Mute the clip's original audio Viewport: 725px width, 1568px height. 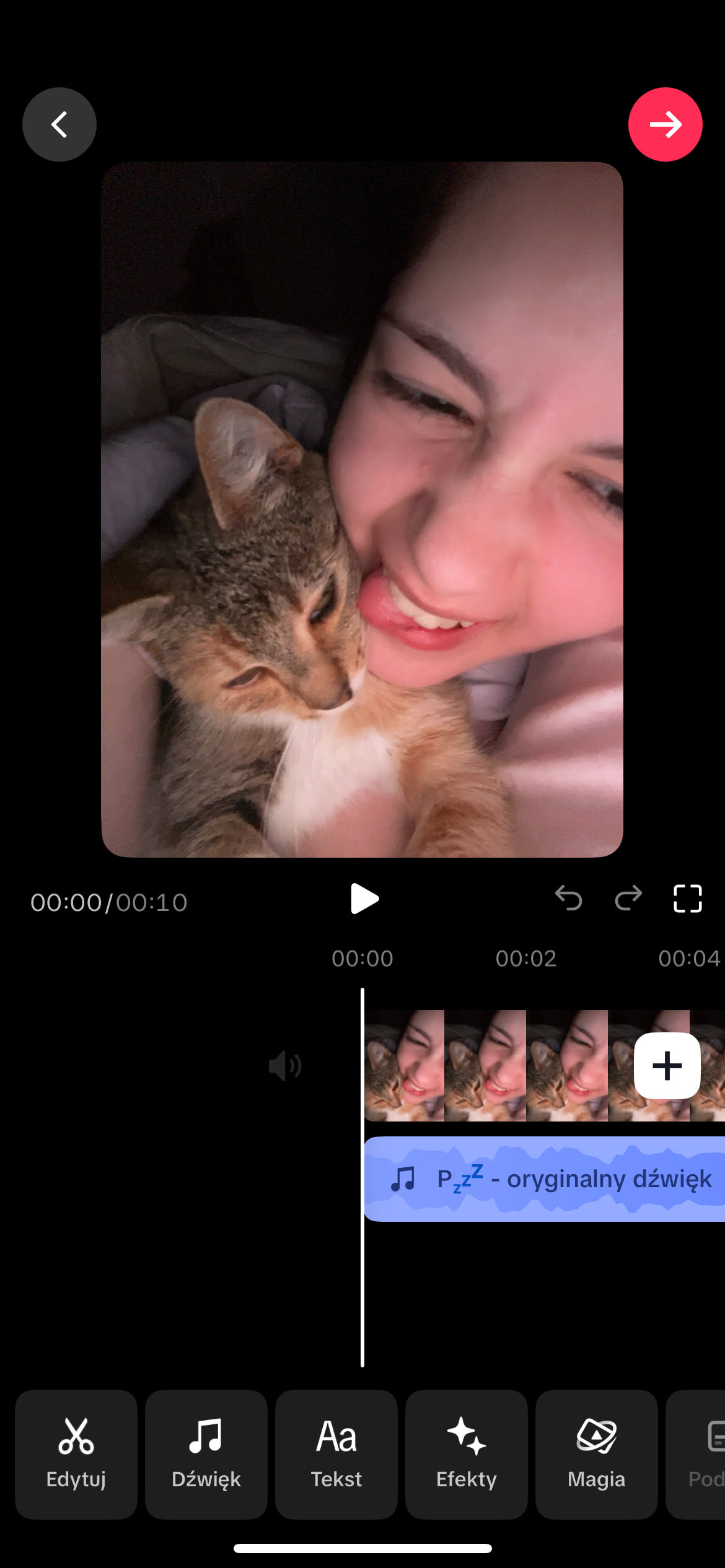[284, 1065]
